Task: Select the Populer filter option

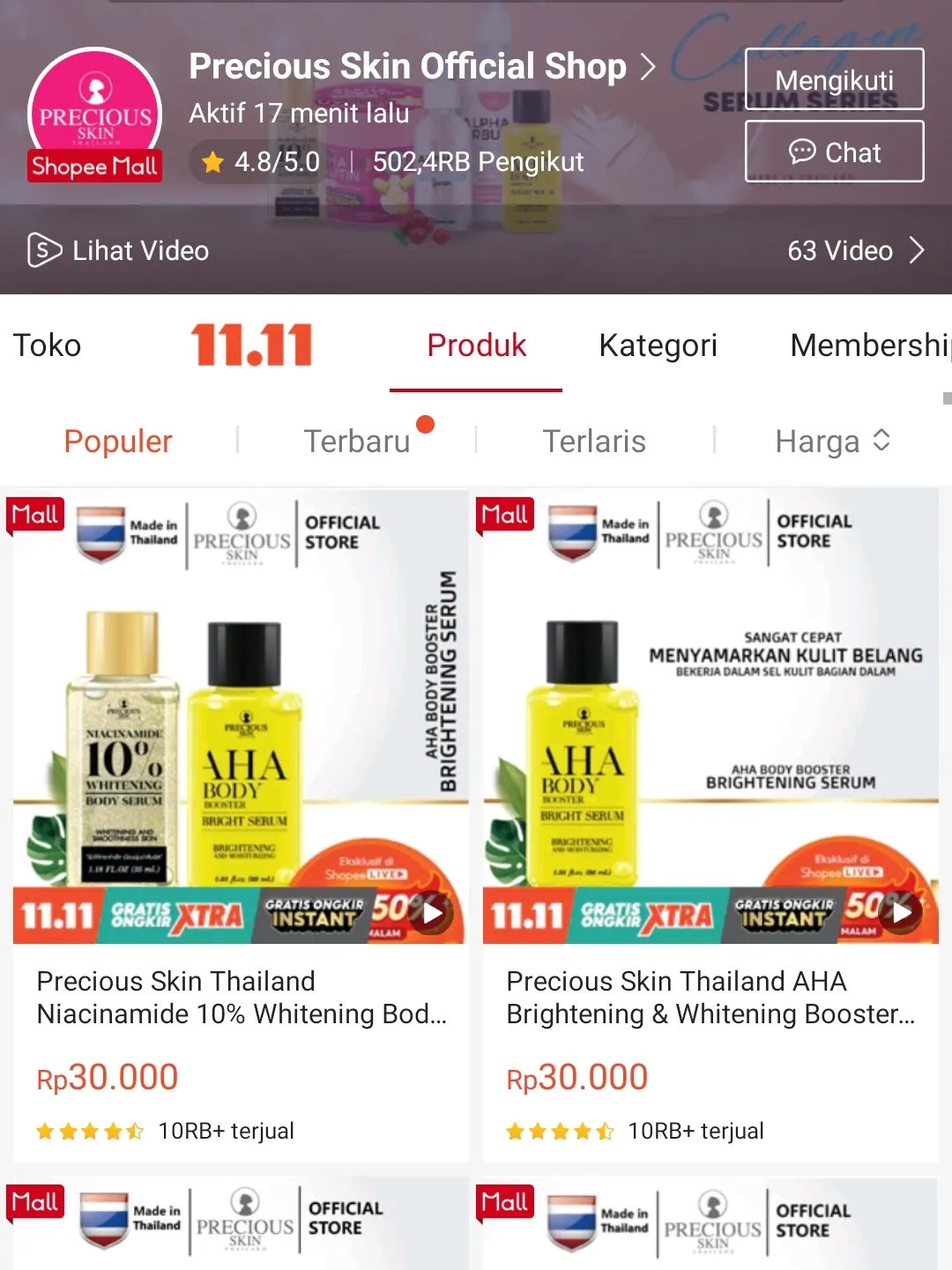Action: [x=117, y=441]
